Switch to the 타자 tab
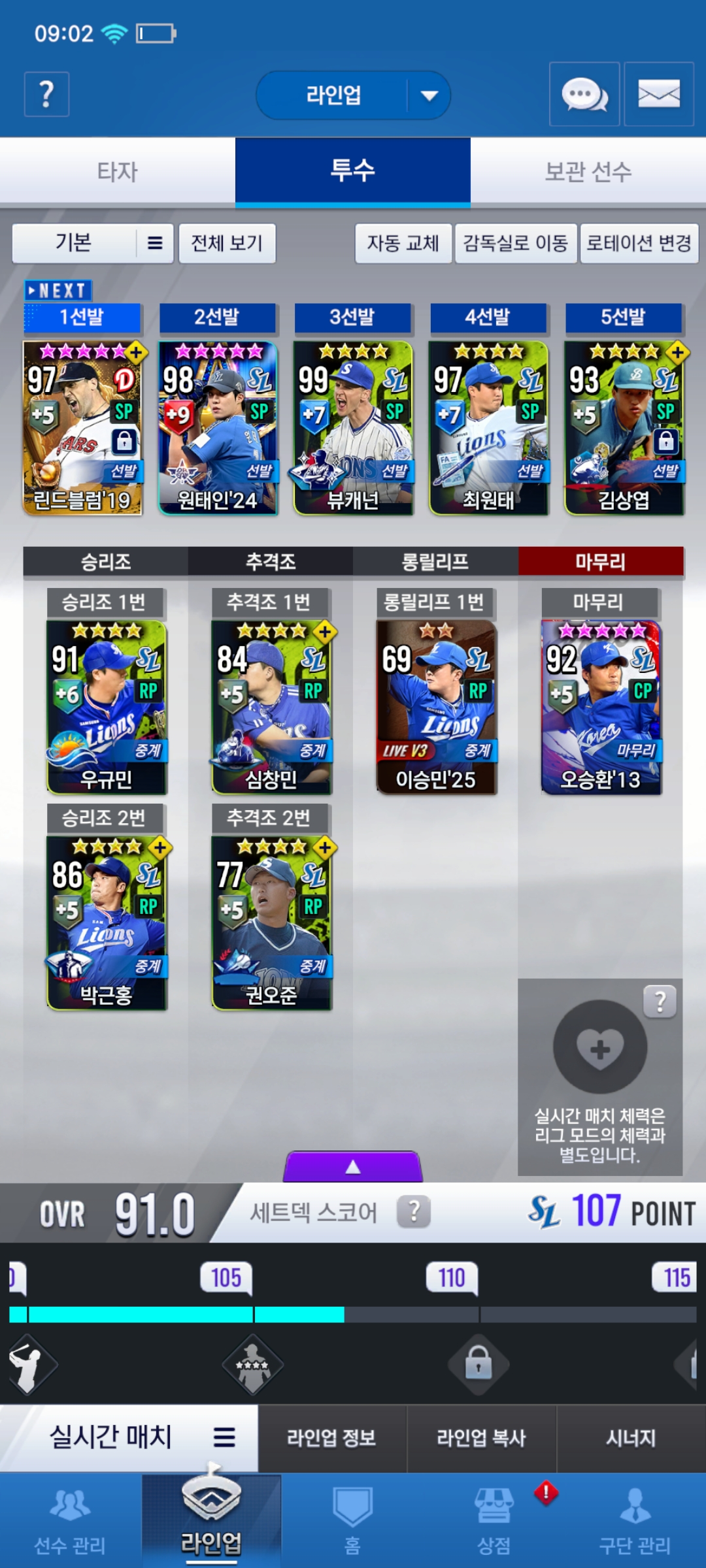This screenshot has height=1568, width=706. point(118,172)
